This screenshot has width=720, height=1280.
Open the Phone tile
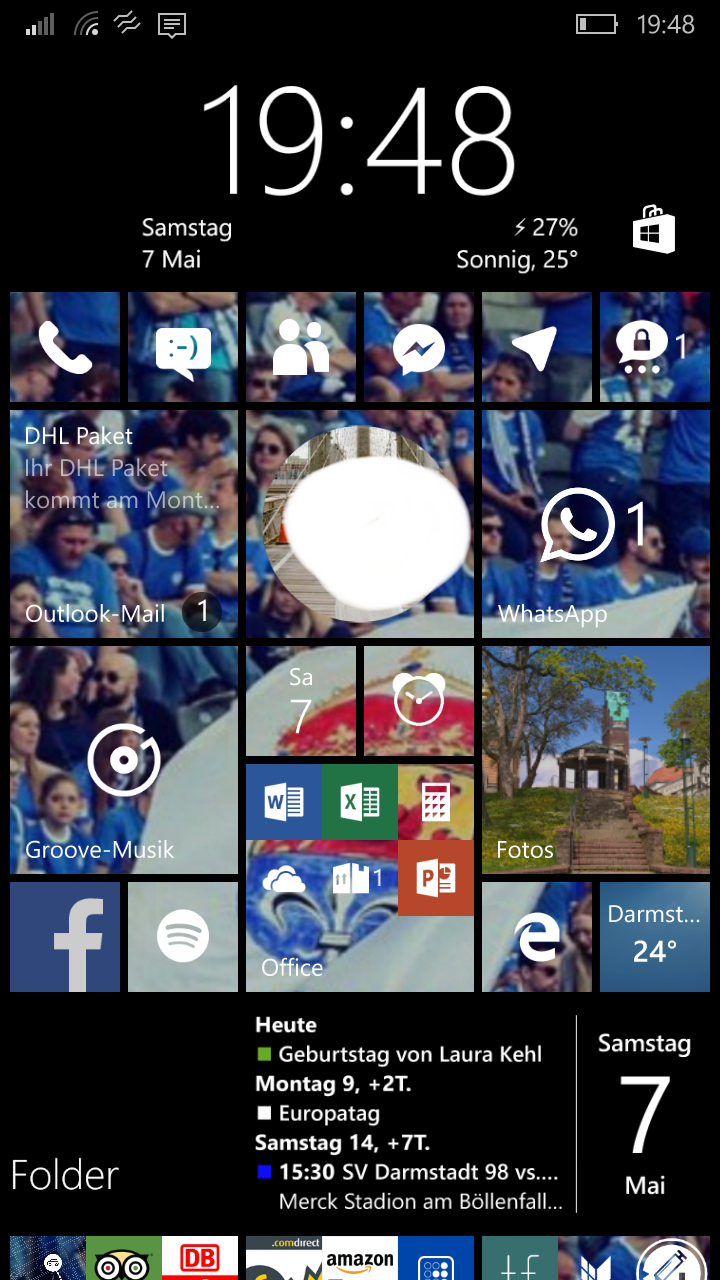point(65,347)
